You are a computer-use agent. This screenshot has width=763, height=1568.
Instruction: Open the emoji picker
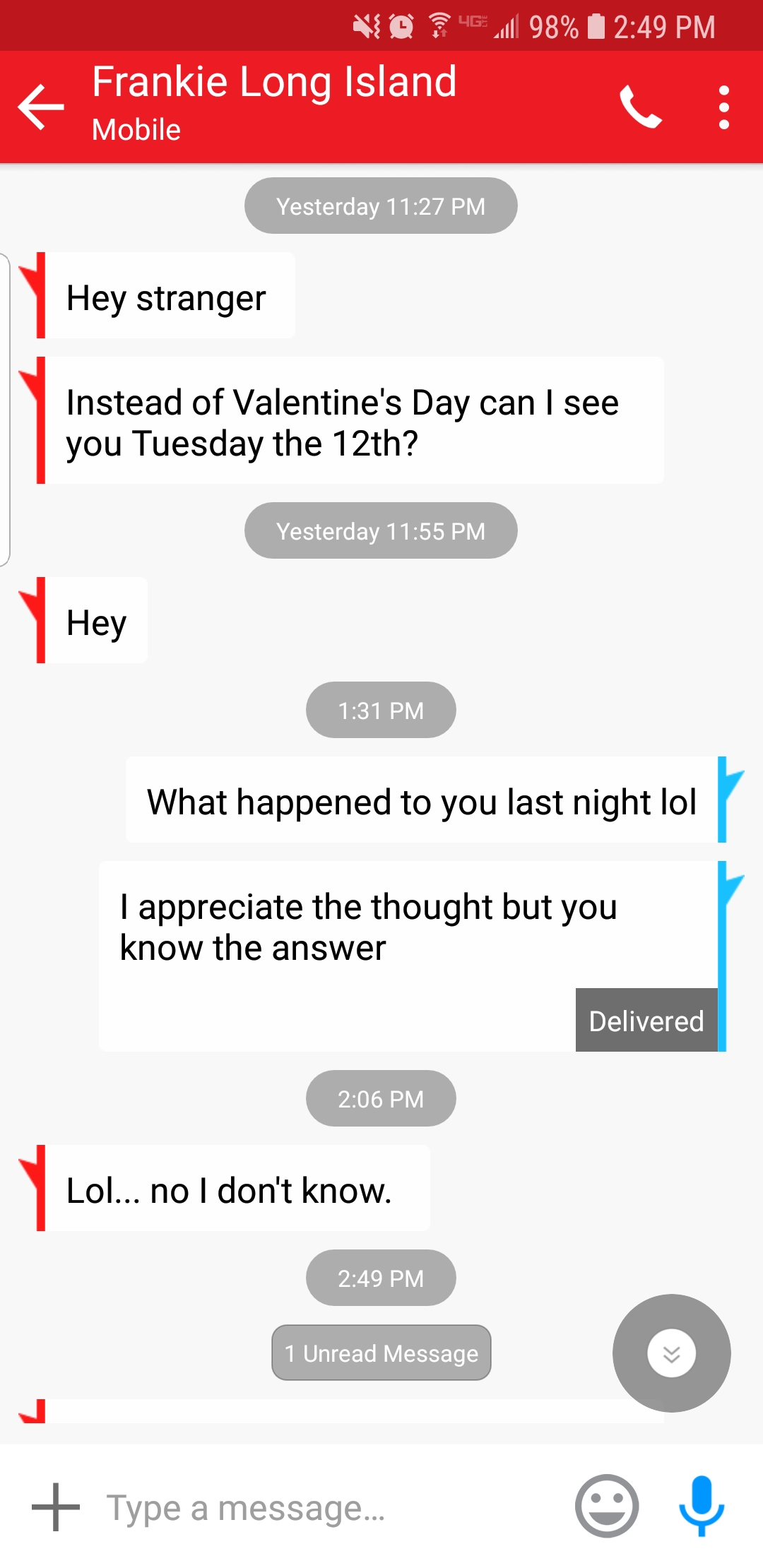(606, 1506)
